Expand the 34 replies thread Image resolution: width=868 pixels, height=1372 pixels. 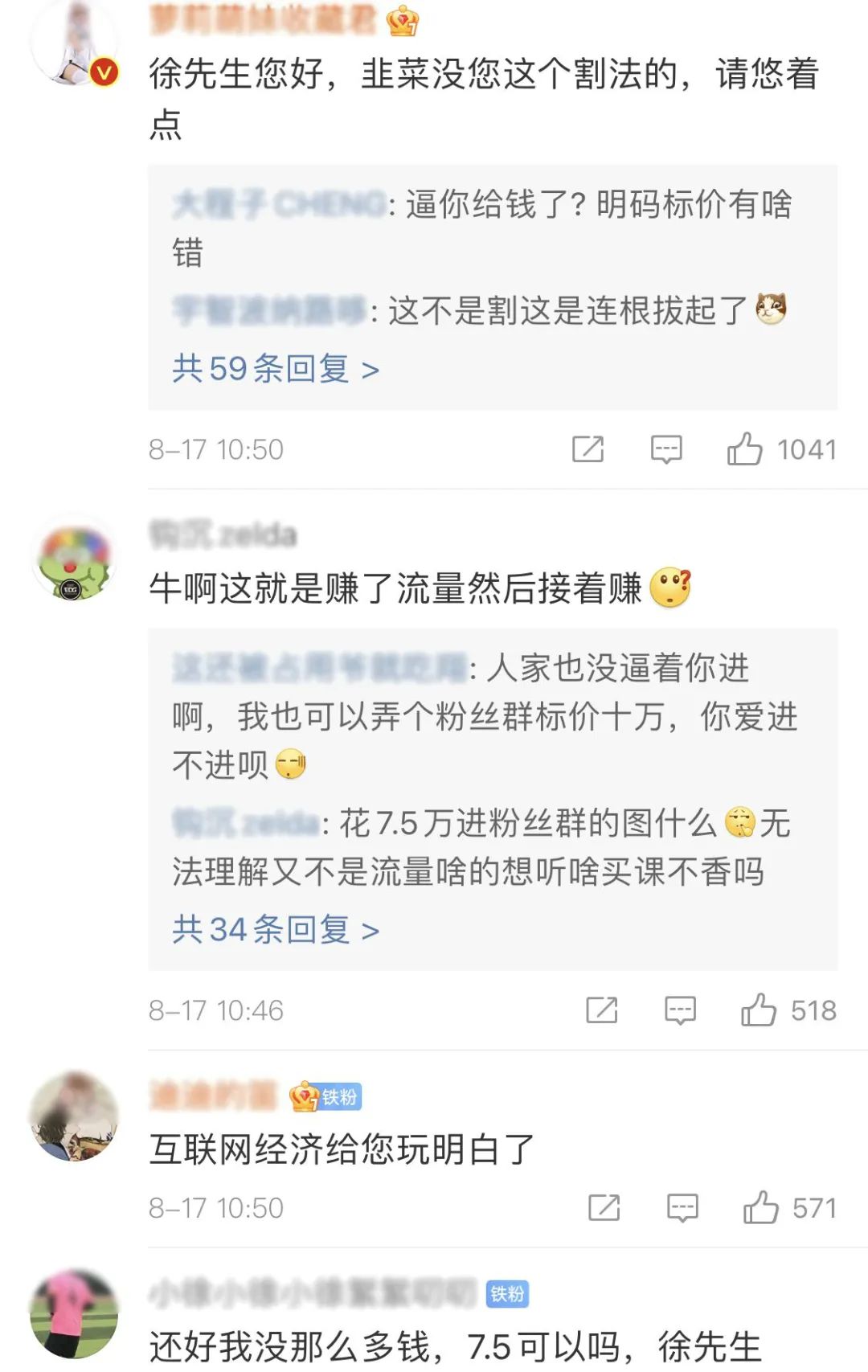click(275, 930)
